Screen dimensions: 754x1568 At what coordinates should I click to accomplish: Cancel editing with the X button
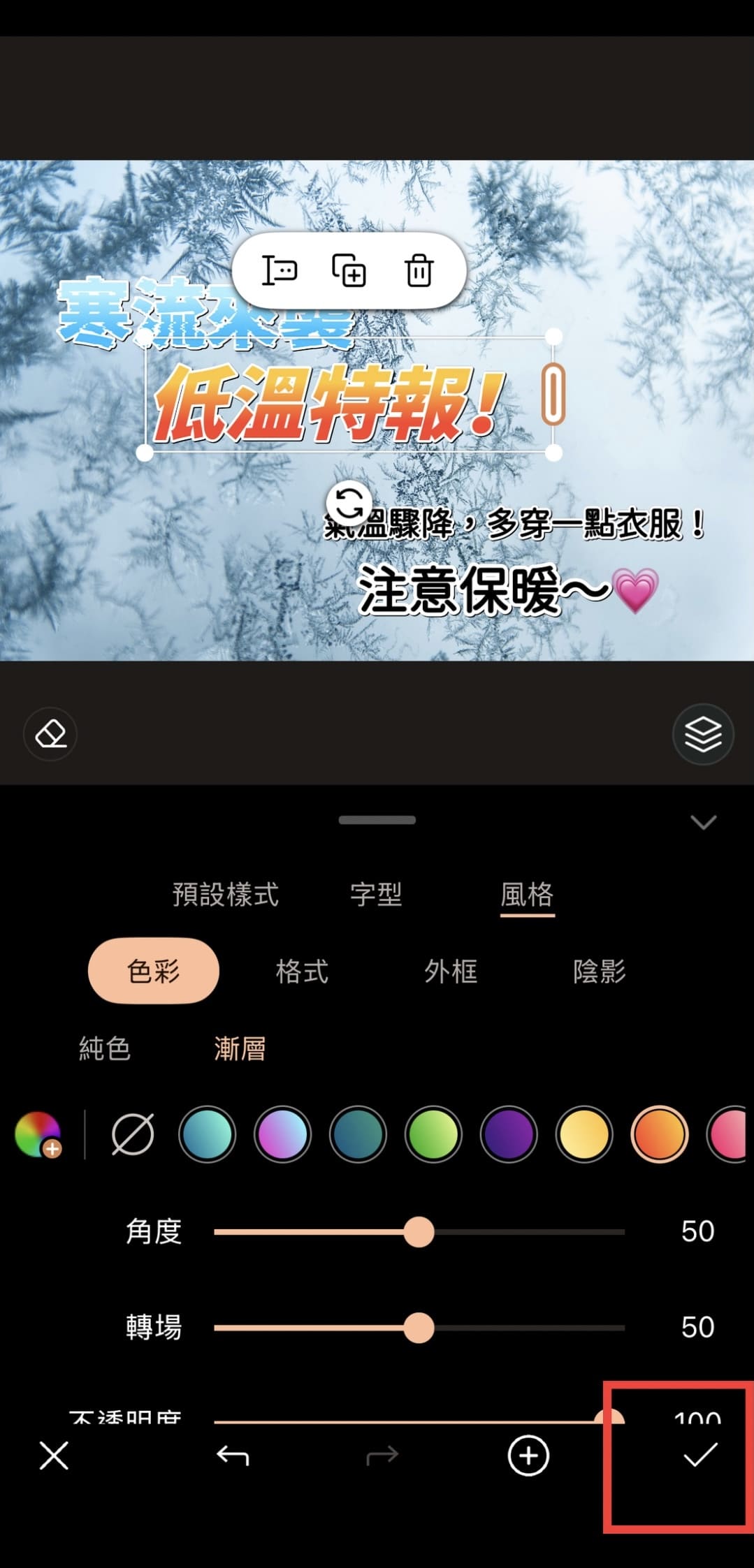point(54,1456)
